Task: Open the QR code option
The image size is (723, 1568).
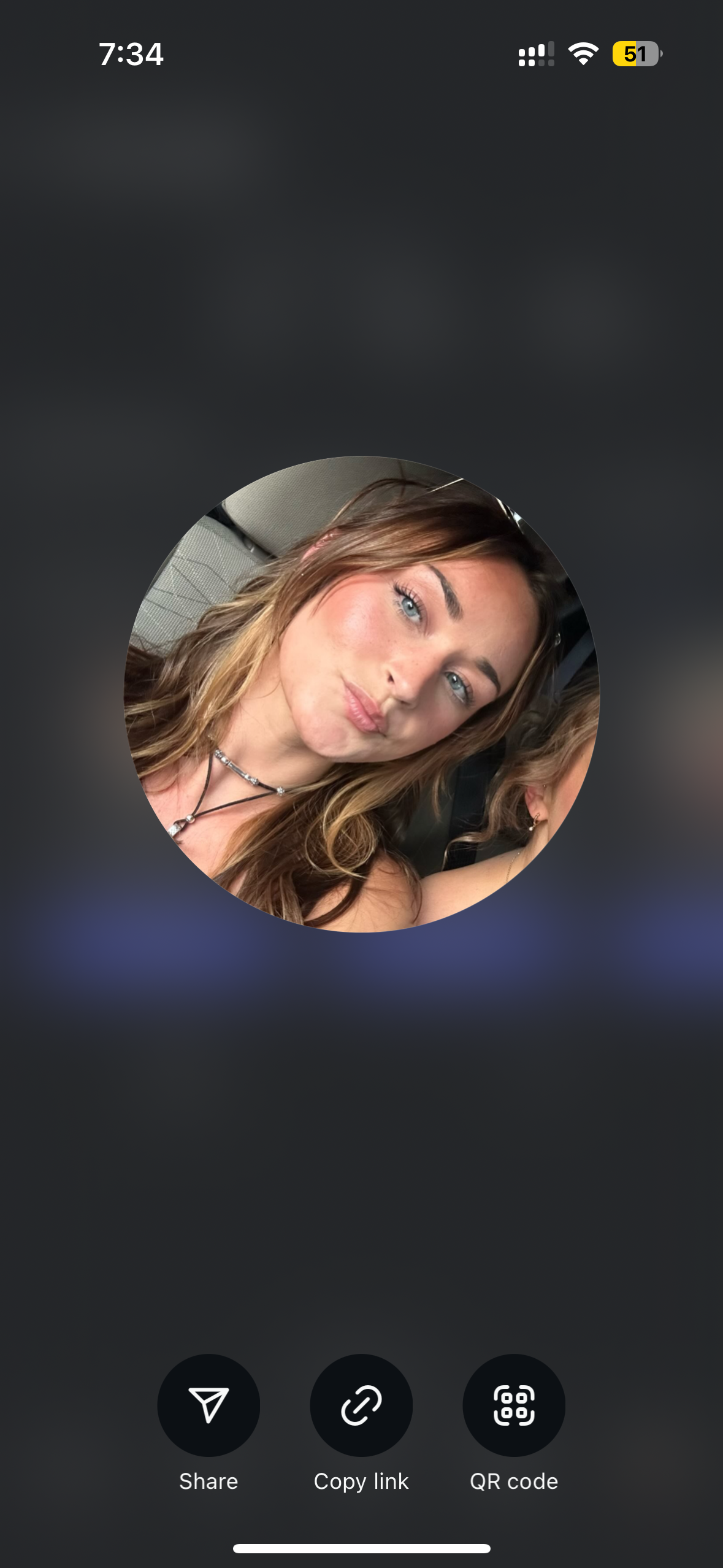Action: pos(514,1405)
